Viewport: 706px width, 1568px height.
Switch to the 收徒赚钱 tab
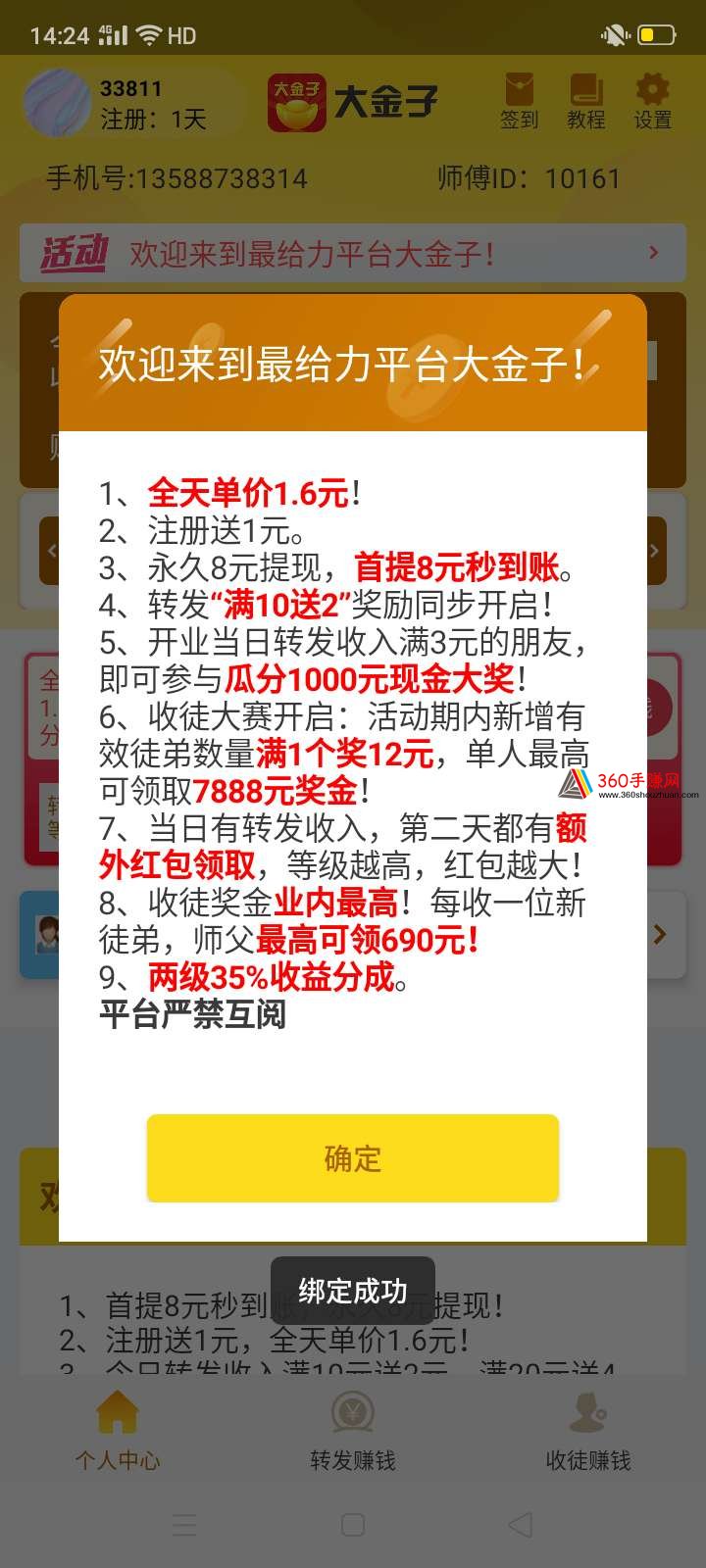pos(588,1431)
